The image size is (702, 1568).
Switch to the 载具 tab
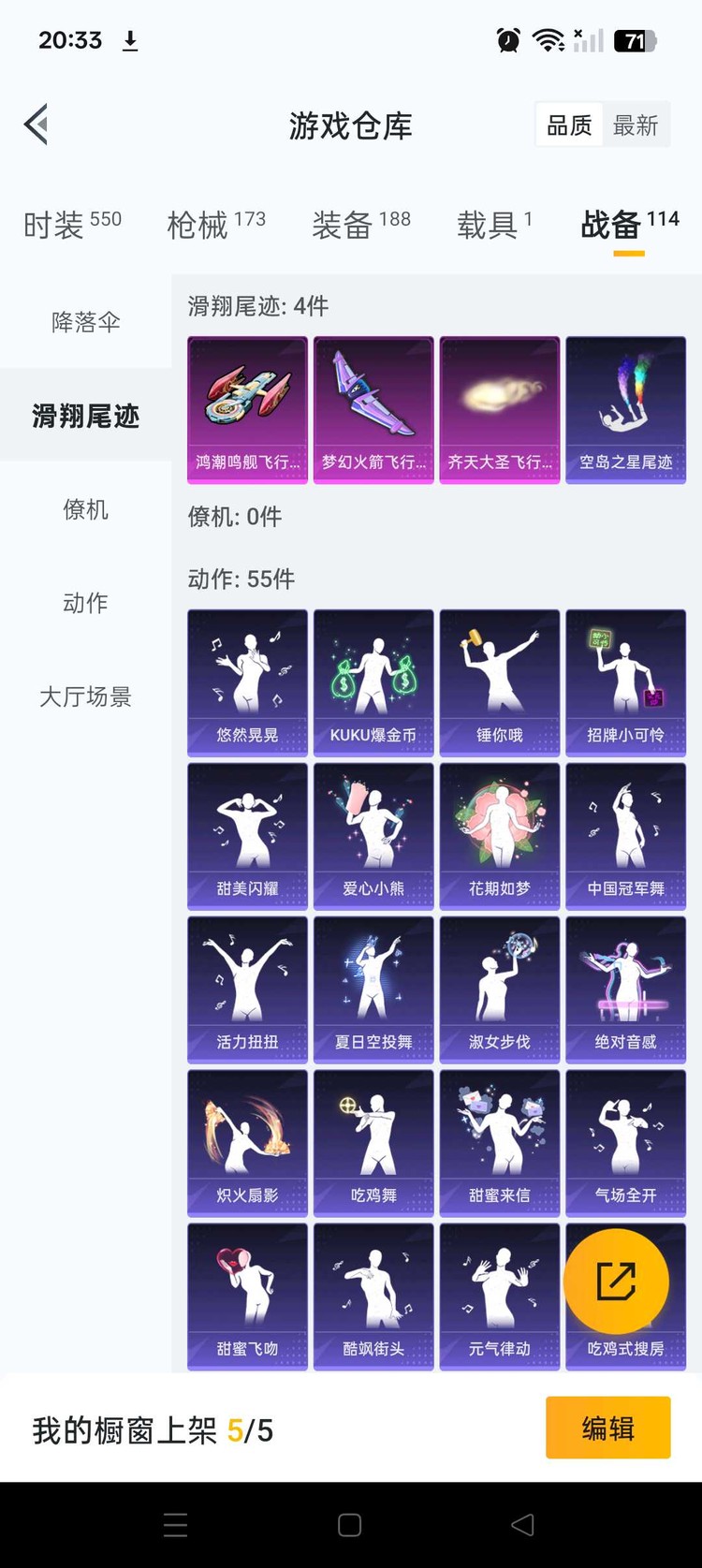coord(494,225)
